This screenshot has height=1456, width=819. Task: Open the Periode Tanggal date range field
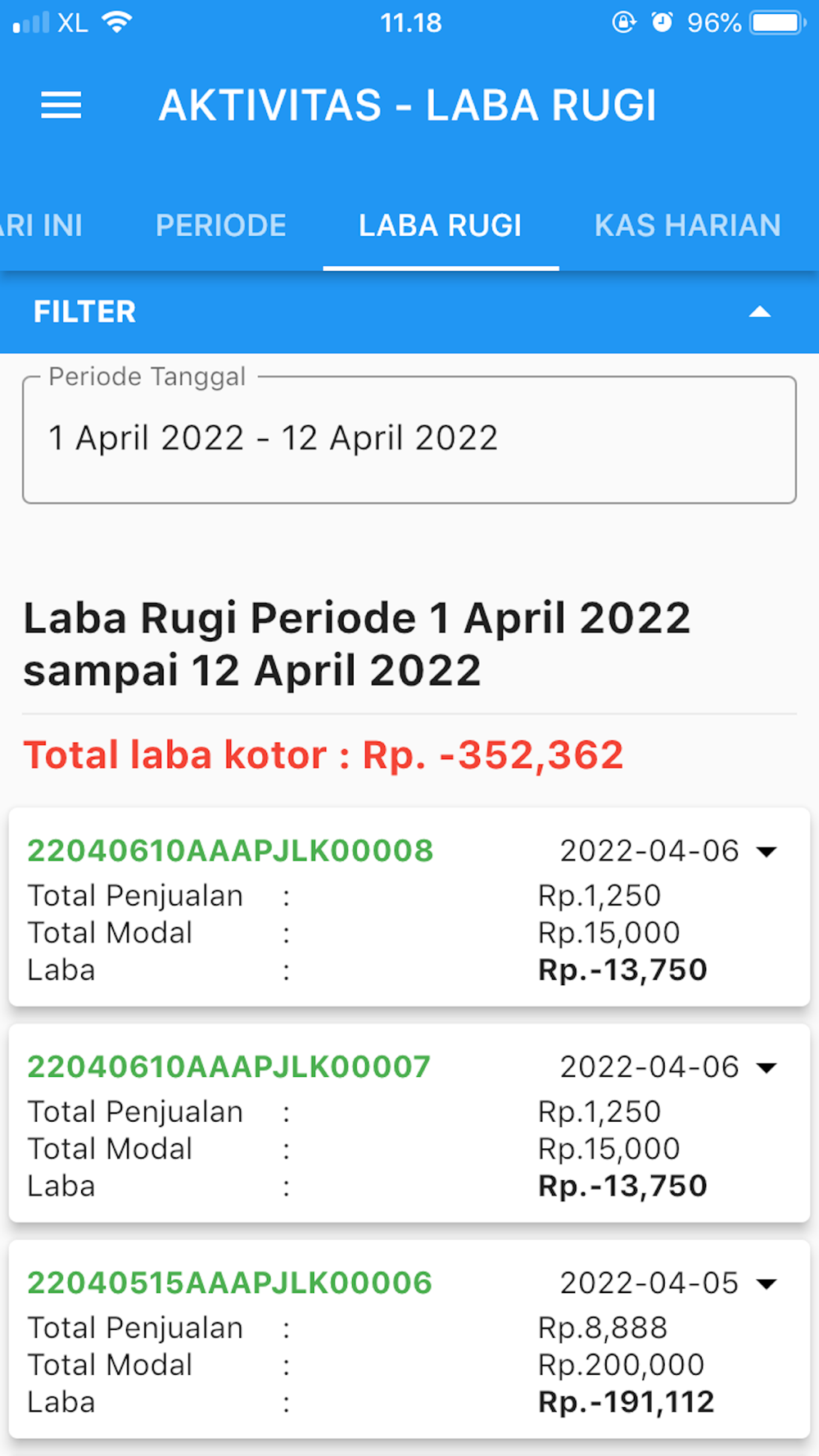pyautogui.click(x=409, y=440)
